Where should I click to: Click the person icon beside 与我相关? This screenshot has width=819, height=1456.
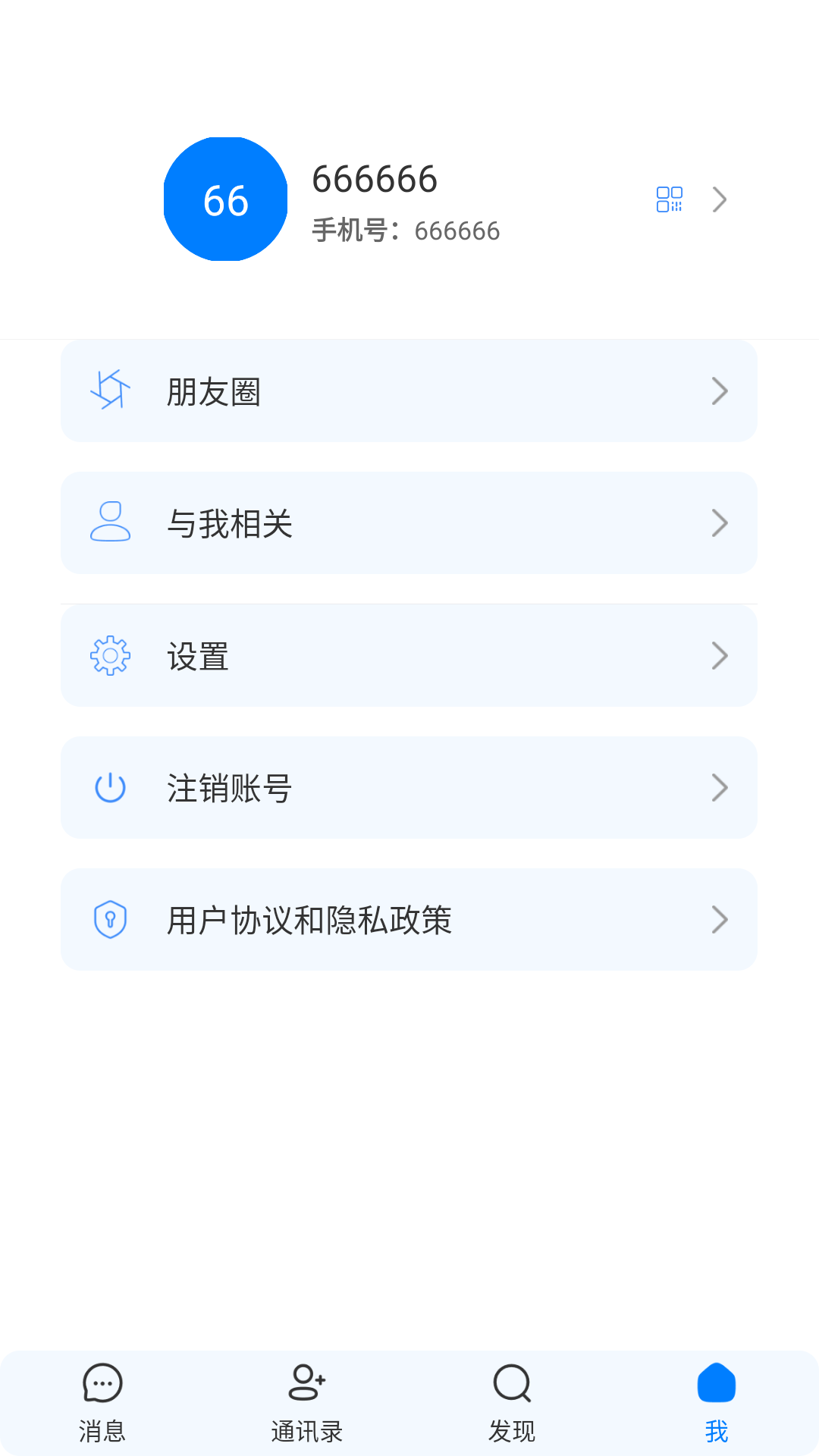point(111,522)
